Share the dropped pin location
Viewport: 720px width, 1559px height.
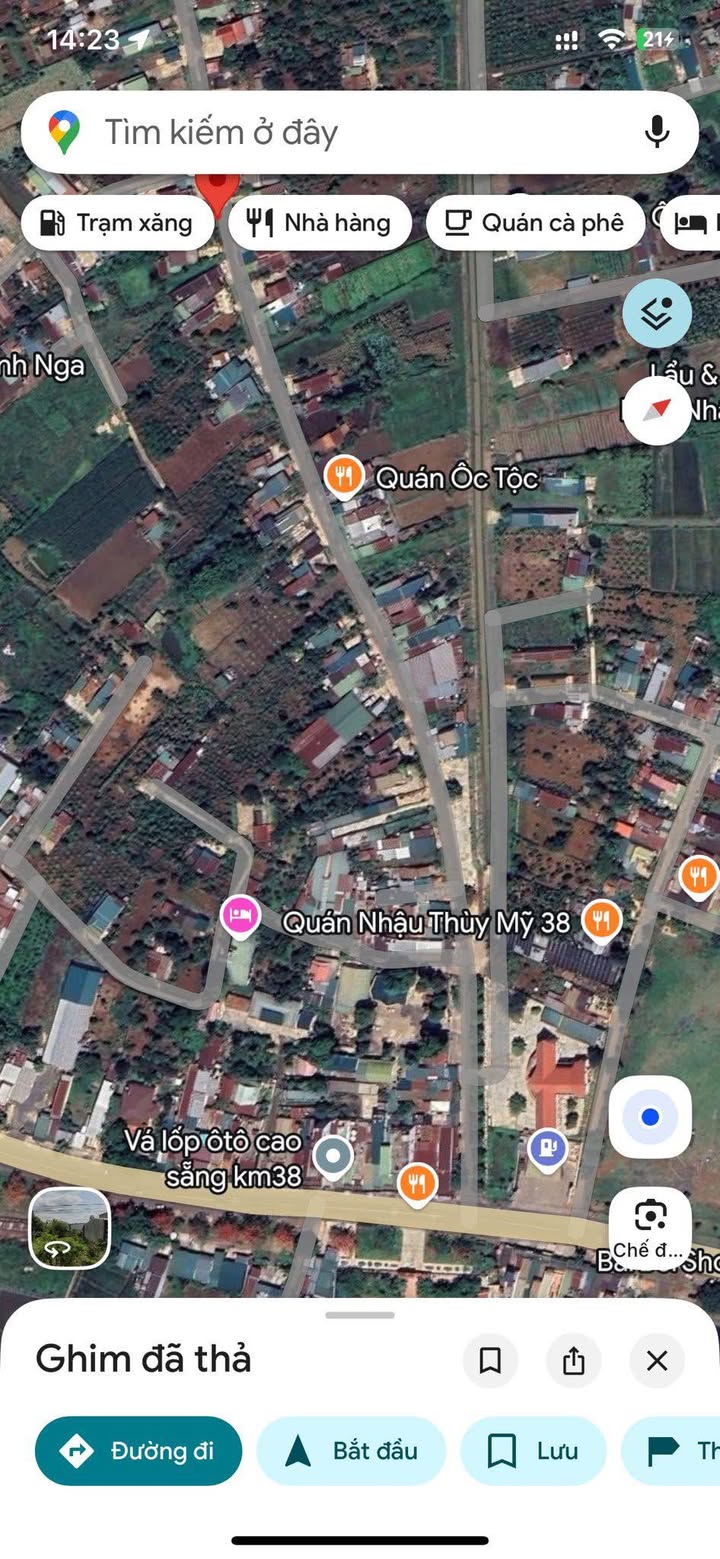(573, 1360)
